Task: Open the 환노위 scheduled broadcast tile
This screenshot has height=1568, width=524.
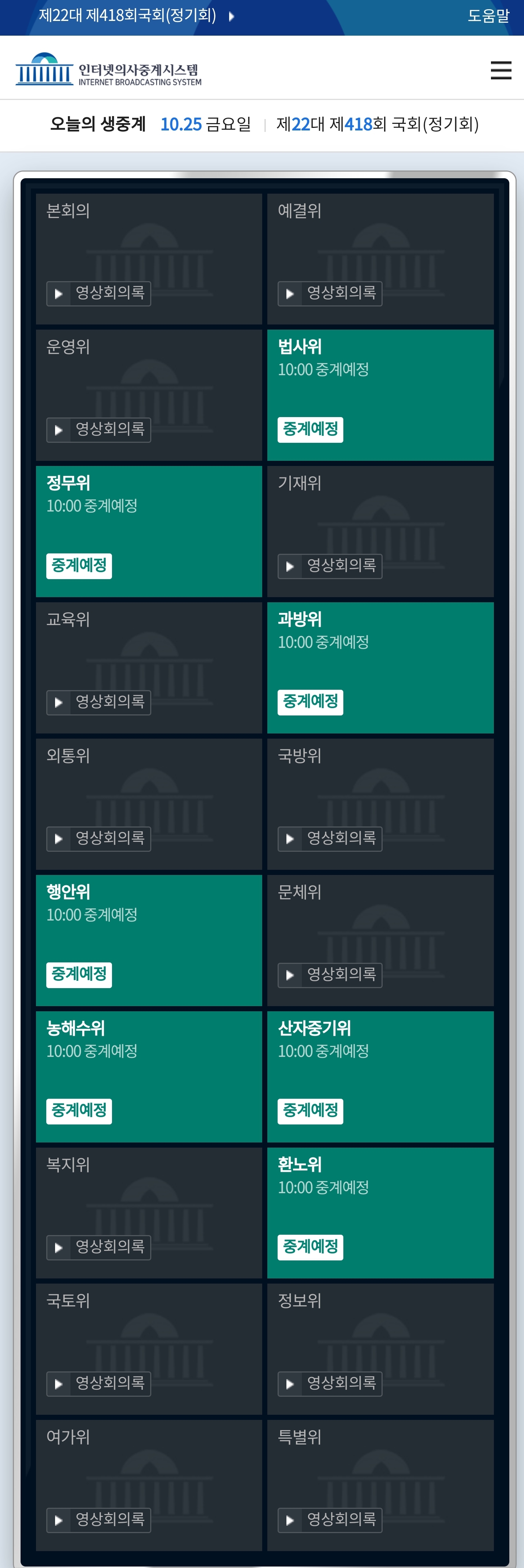Action: click(380, 1213)
